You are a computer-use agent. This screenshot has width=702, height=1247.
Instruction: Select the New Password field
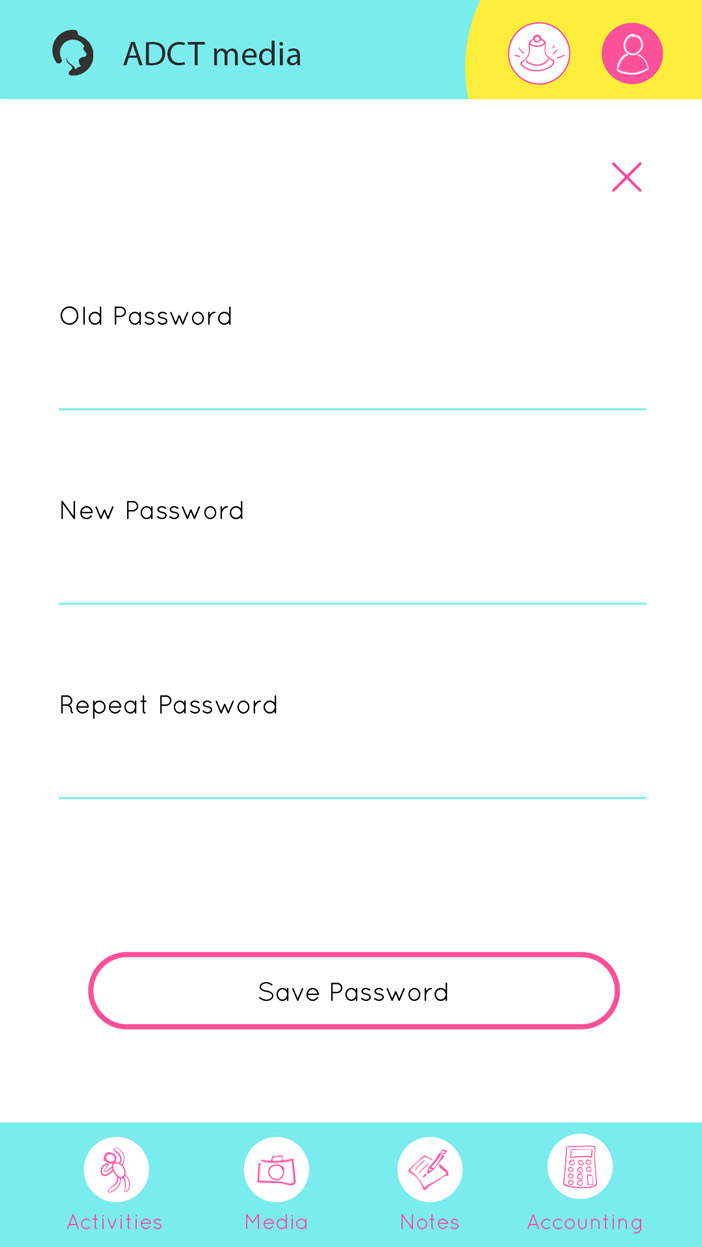352,573
